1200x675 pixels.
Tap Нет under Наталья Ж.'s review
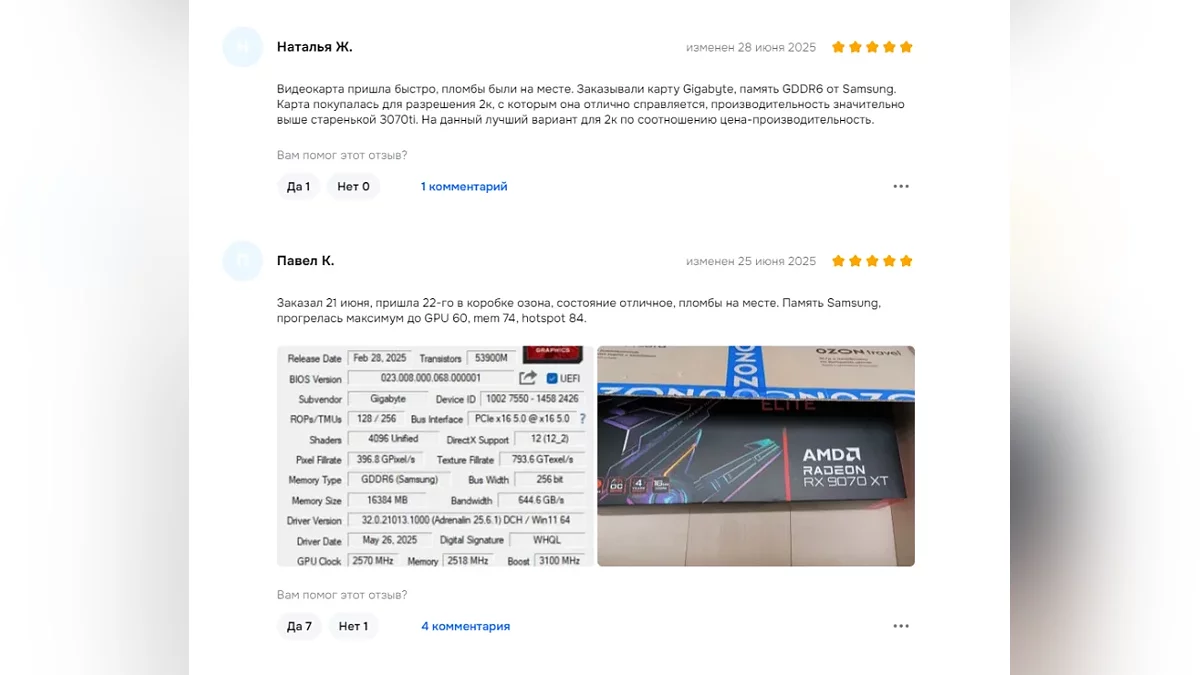353,186
